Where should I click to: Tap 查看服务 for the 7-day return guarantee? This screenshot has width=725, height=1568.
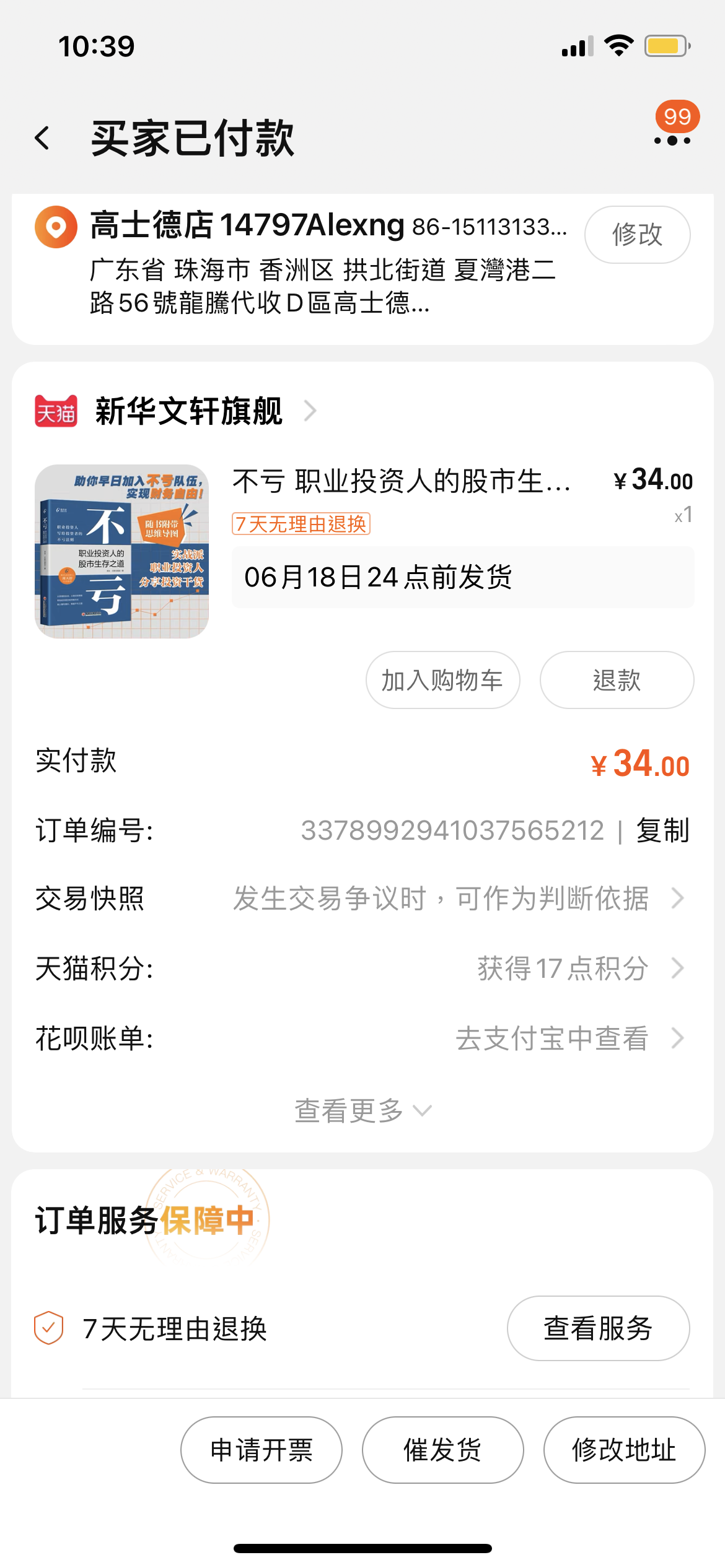598,1328
